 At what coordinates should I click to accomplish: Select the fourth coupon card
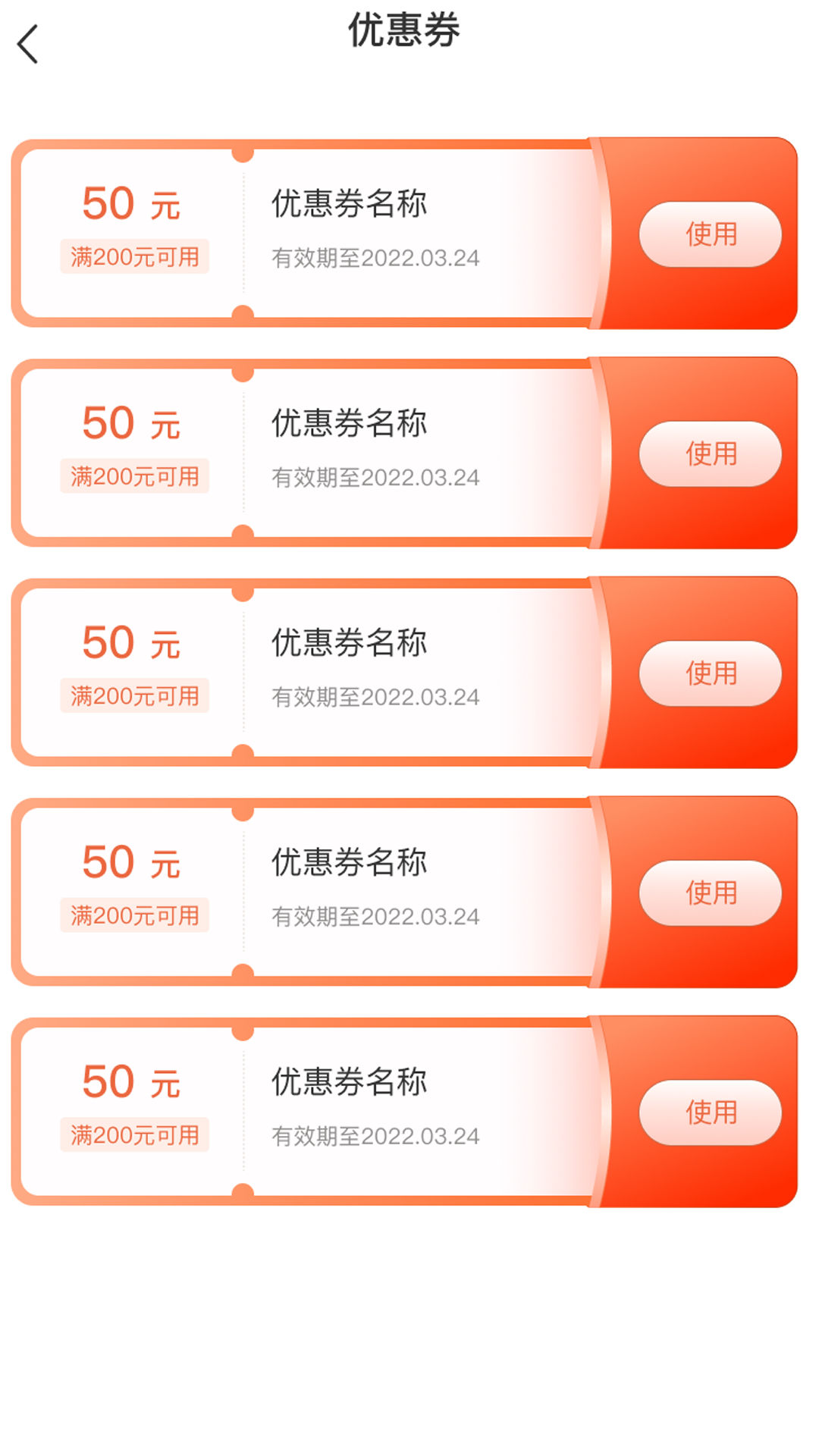coord(303,893)
